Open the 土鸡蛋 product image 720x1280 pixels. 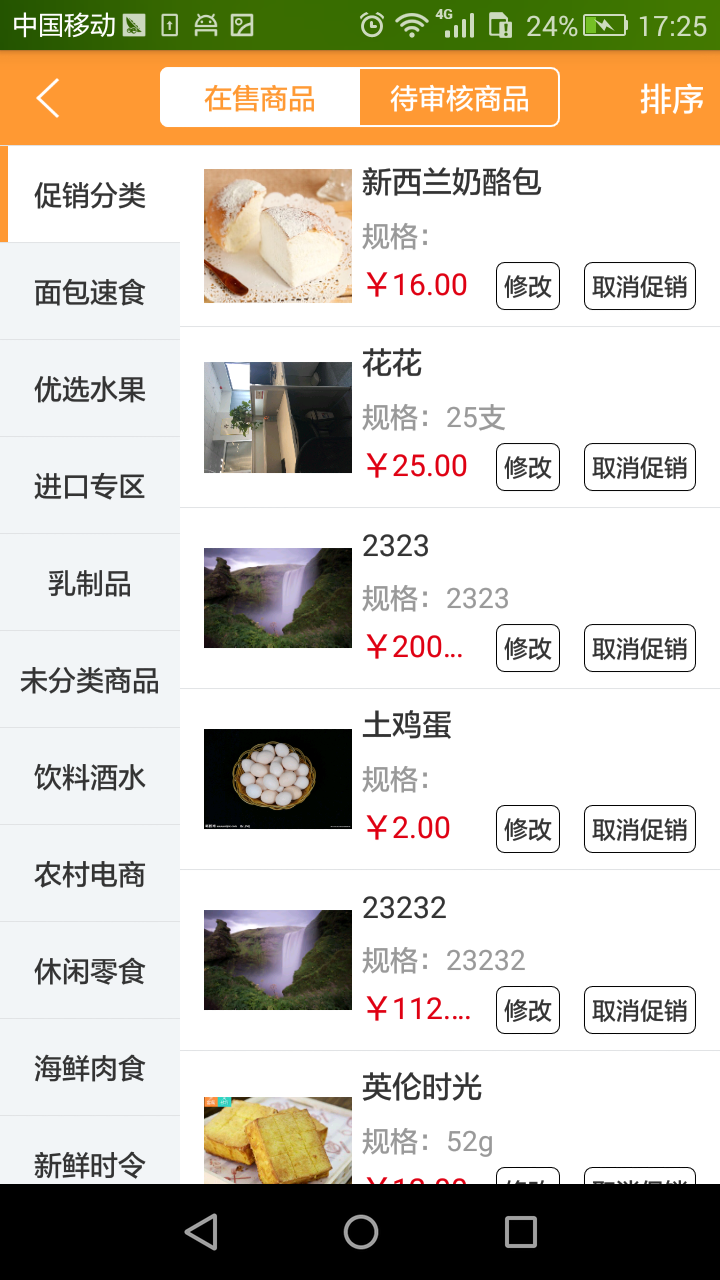click(278, 779)
